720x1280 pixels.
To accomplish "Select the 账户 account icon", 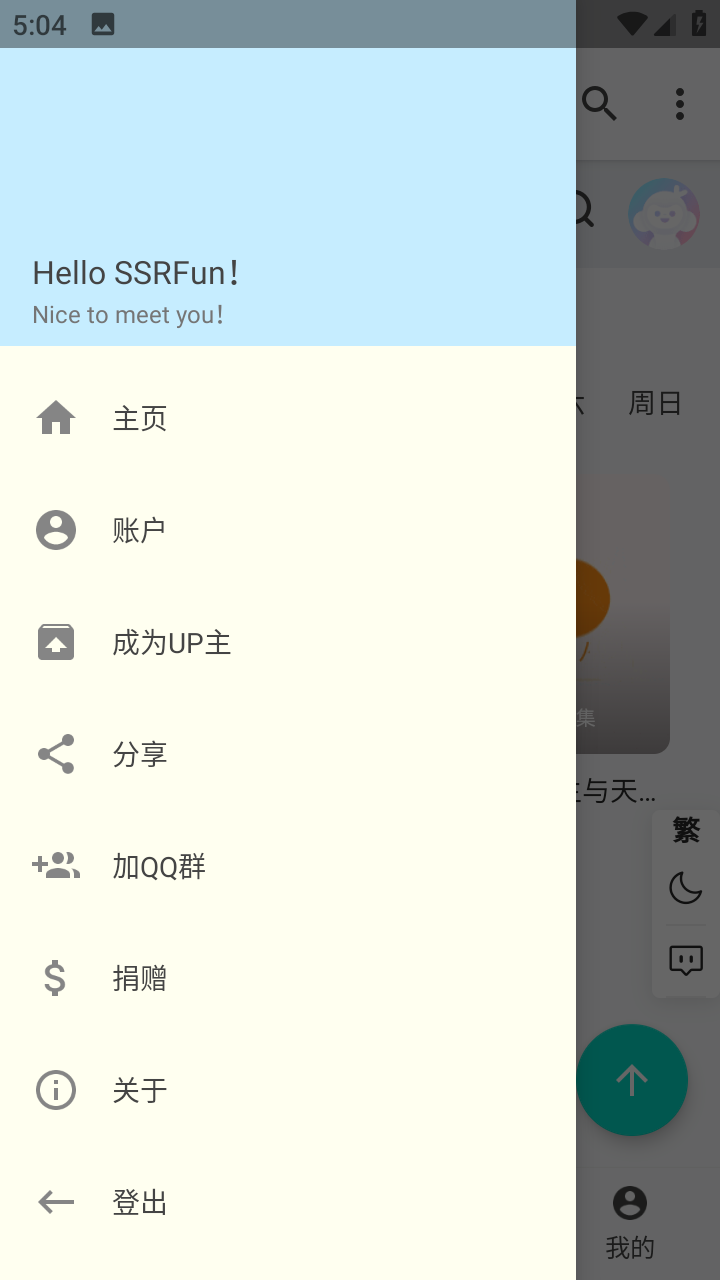I will tap(55, 530).
